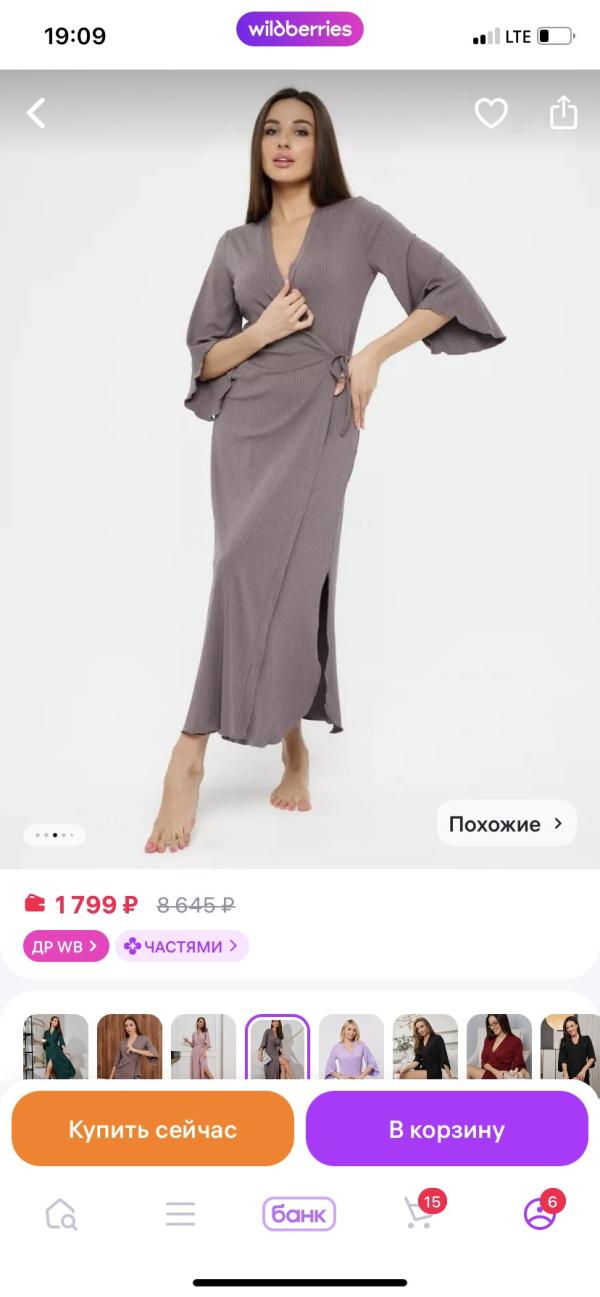The width and height of the screenshot is (600, 1297).
Task: Pick the pink dress color variant
Action: click(x=203, y=1046)
